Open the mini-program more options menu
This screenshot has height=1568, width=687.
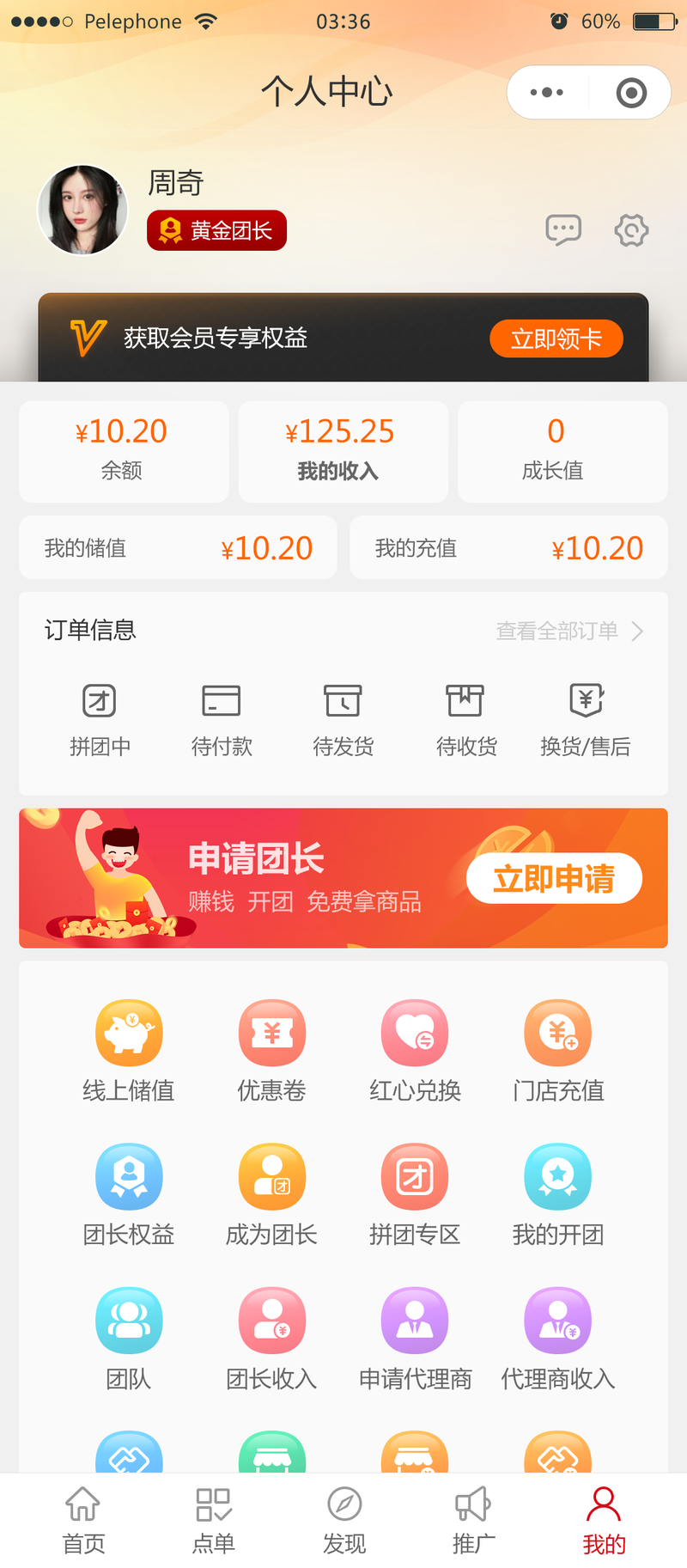[547, 92]
